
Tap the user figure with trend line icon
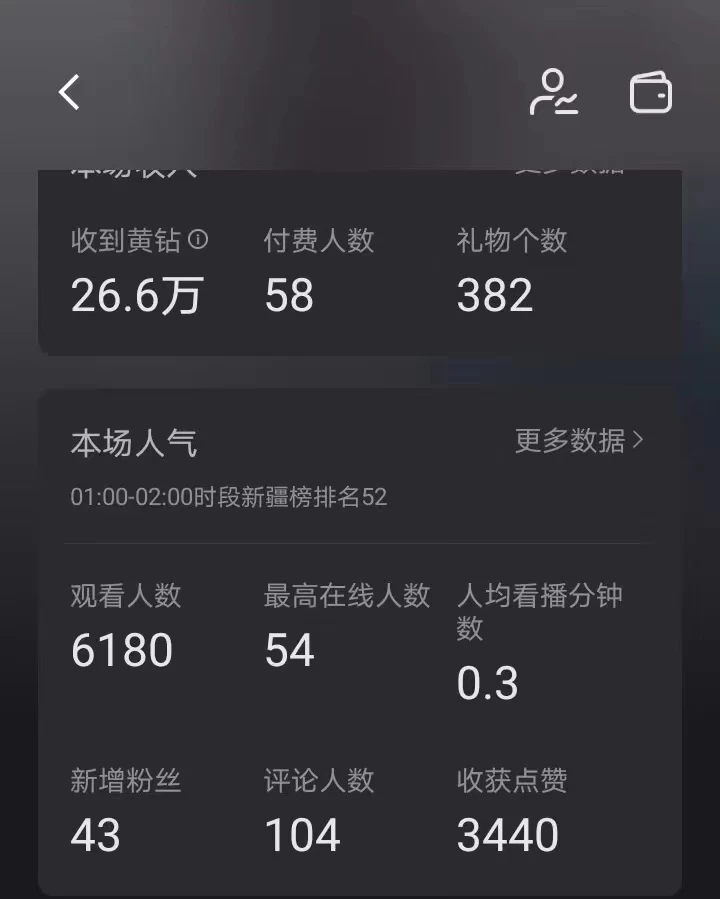(554, 92)
